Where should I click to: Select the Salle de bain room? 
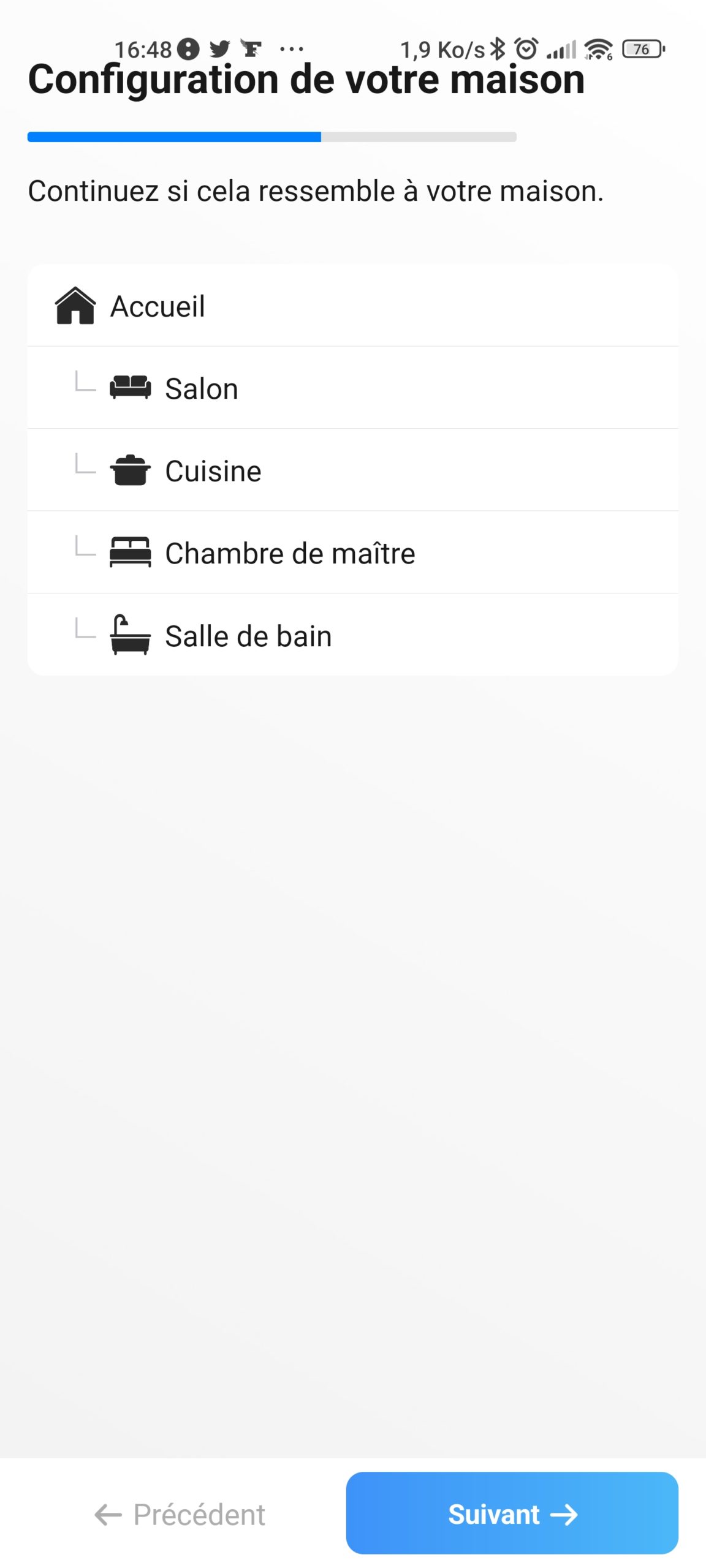pos(353,635)
